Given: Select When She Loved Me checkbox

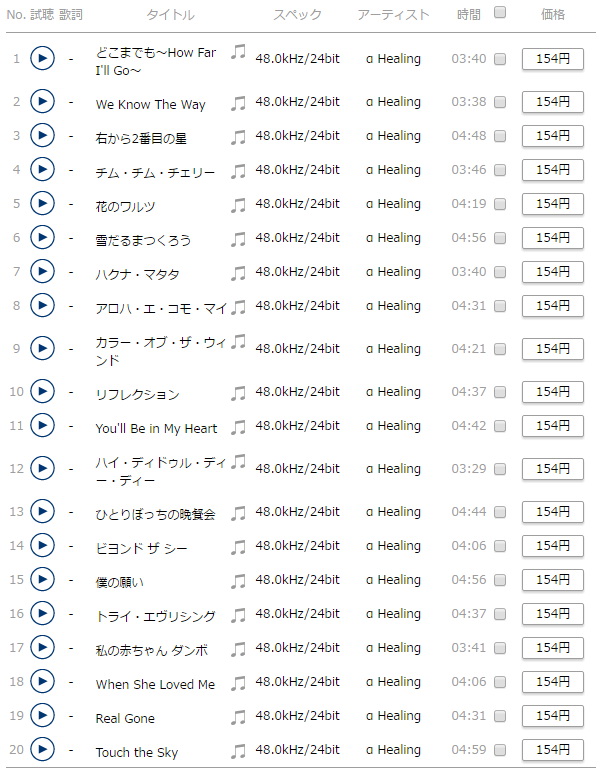Looking at the screenshot, I should [x=500, y=682].
